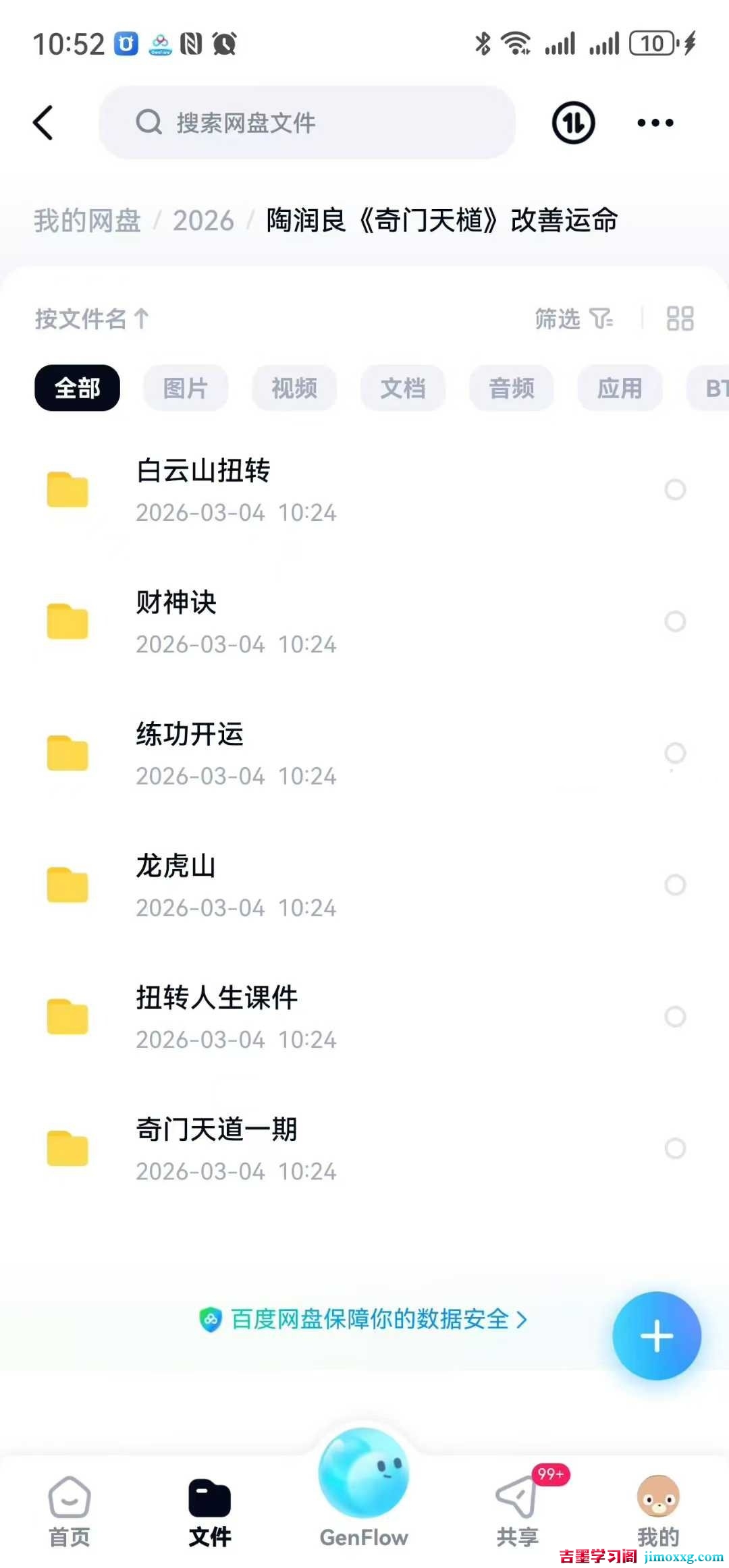Open the 筛选 filter options
Viewport: 729px width, 1568px height.
[x=572, y=320]
